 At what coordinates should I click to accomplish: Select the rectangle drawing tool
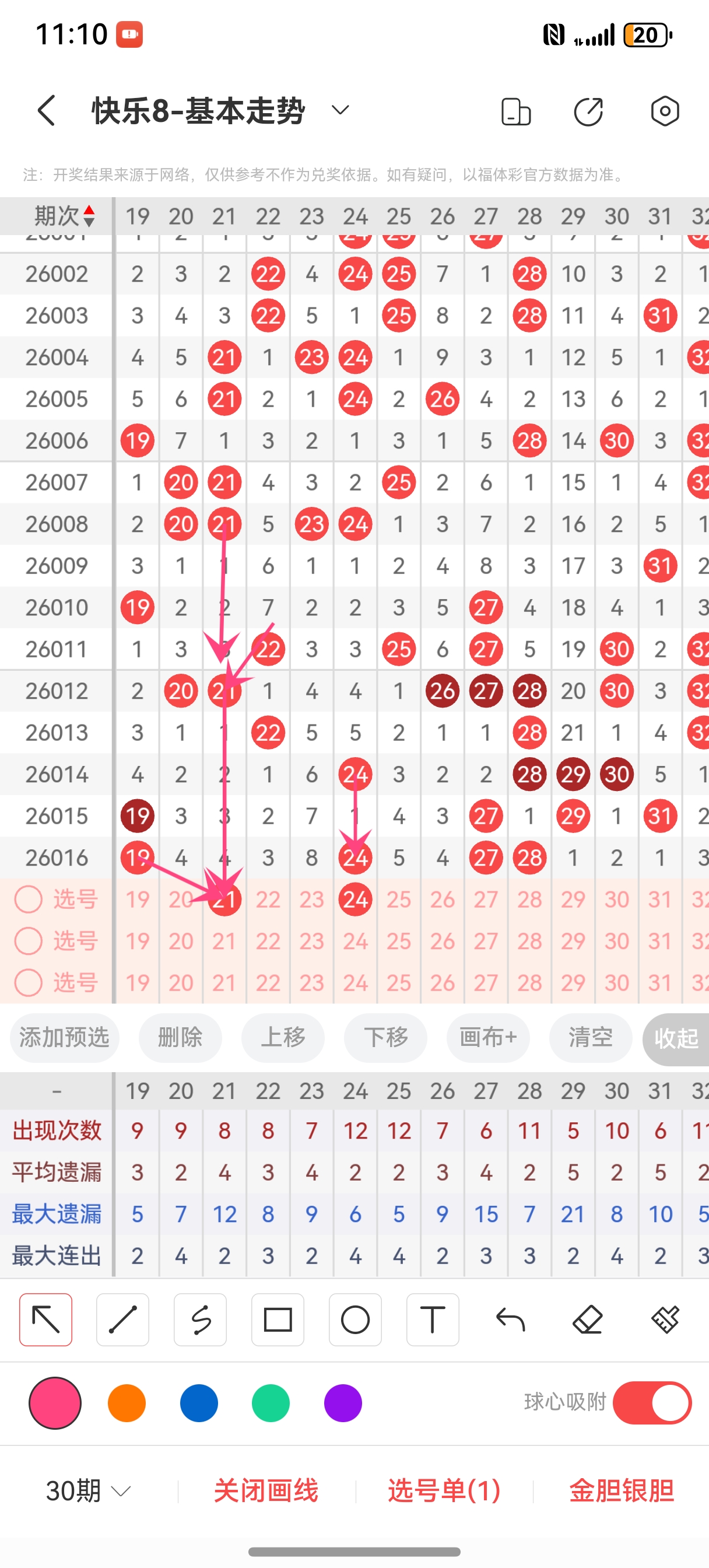278,1319
